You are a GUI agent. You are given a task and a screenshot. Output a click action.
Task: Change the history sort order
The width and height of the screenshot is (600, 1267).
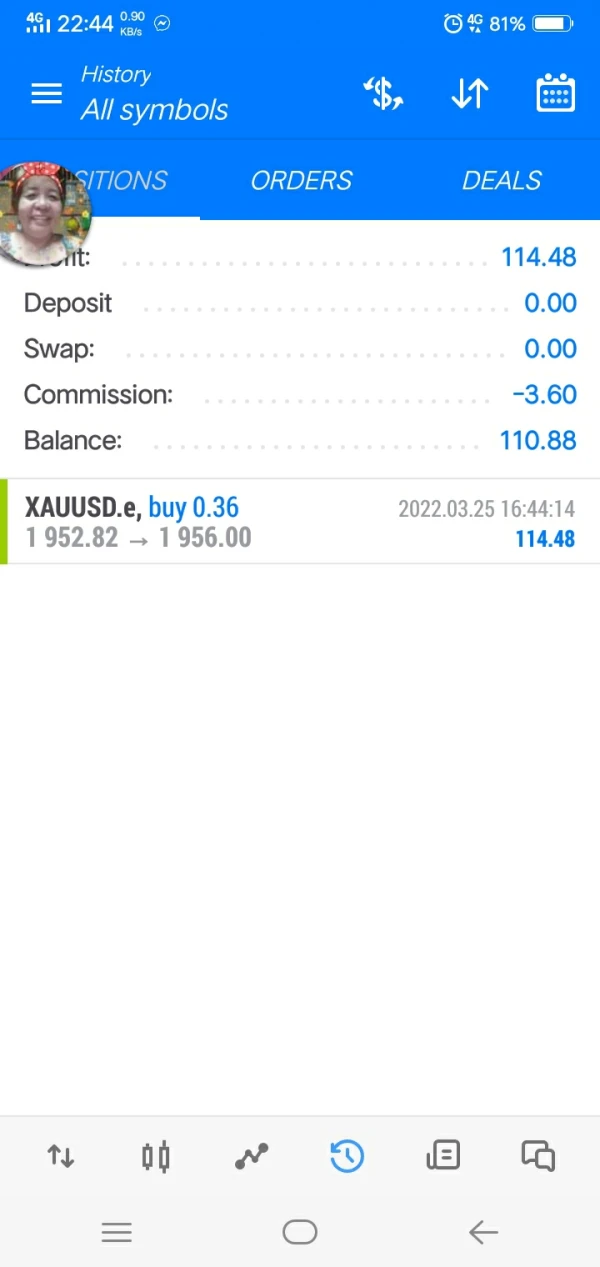pyautogui.click(x=469, y=94)
